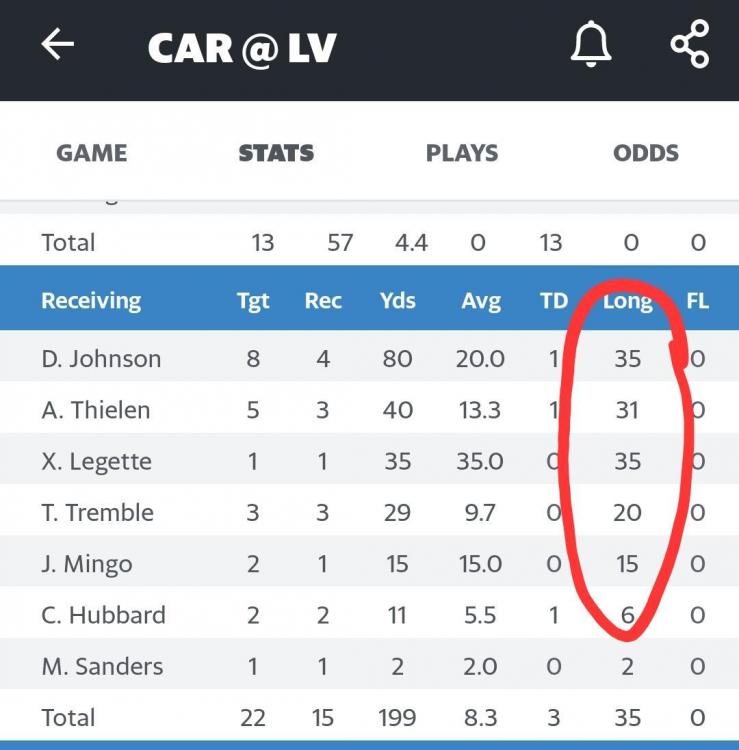Switch to the GAME tab
The height and width of the screenshot is (750, 739).
(92, 153)
